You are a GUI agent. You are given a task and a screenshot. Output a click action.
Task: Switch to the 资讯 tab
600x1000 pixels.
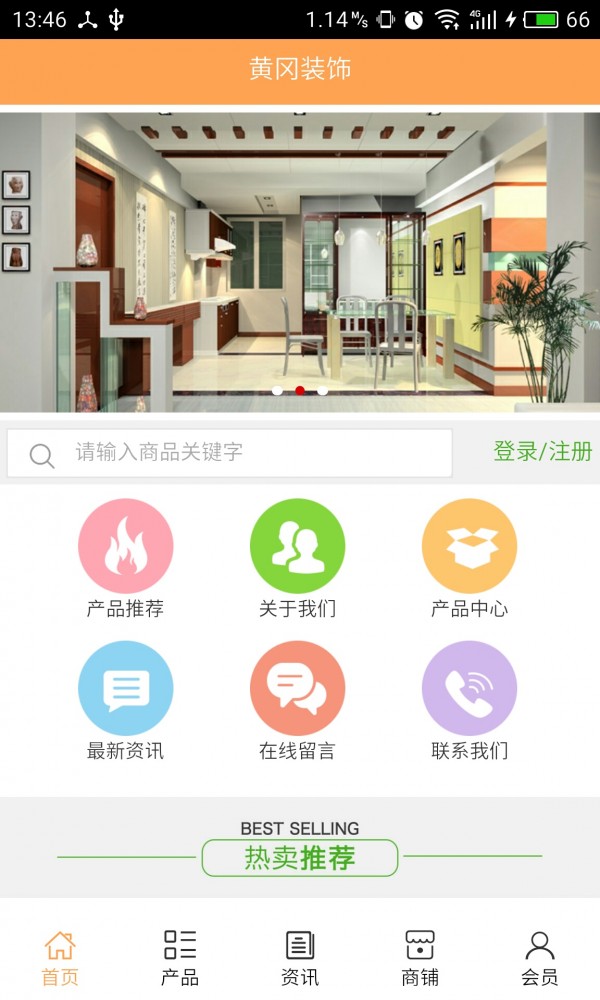(300, 957)
